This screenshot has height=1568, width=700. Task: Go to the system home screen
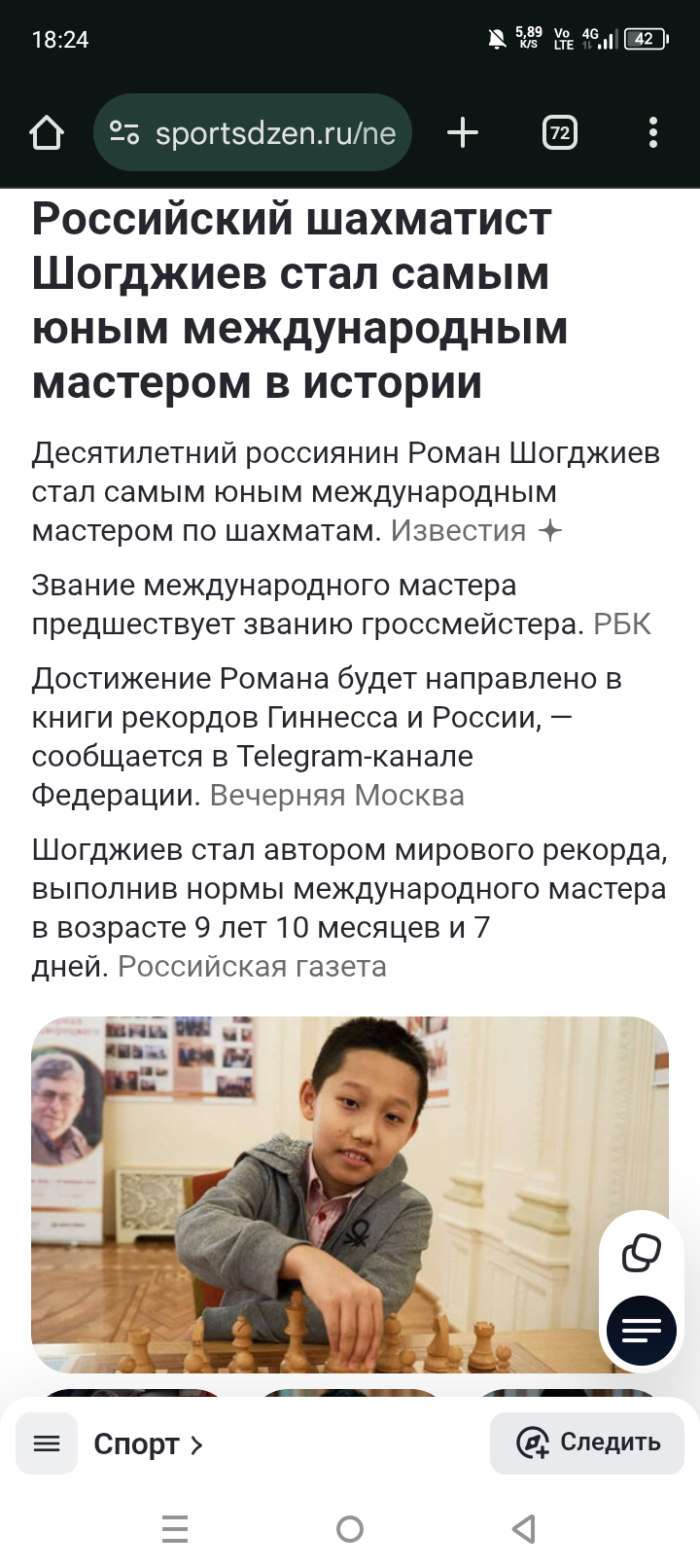pos(350,1529)
